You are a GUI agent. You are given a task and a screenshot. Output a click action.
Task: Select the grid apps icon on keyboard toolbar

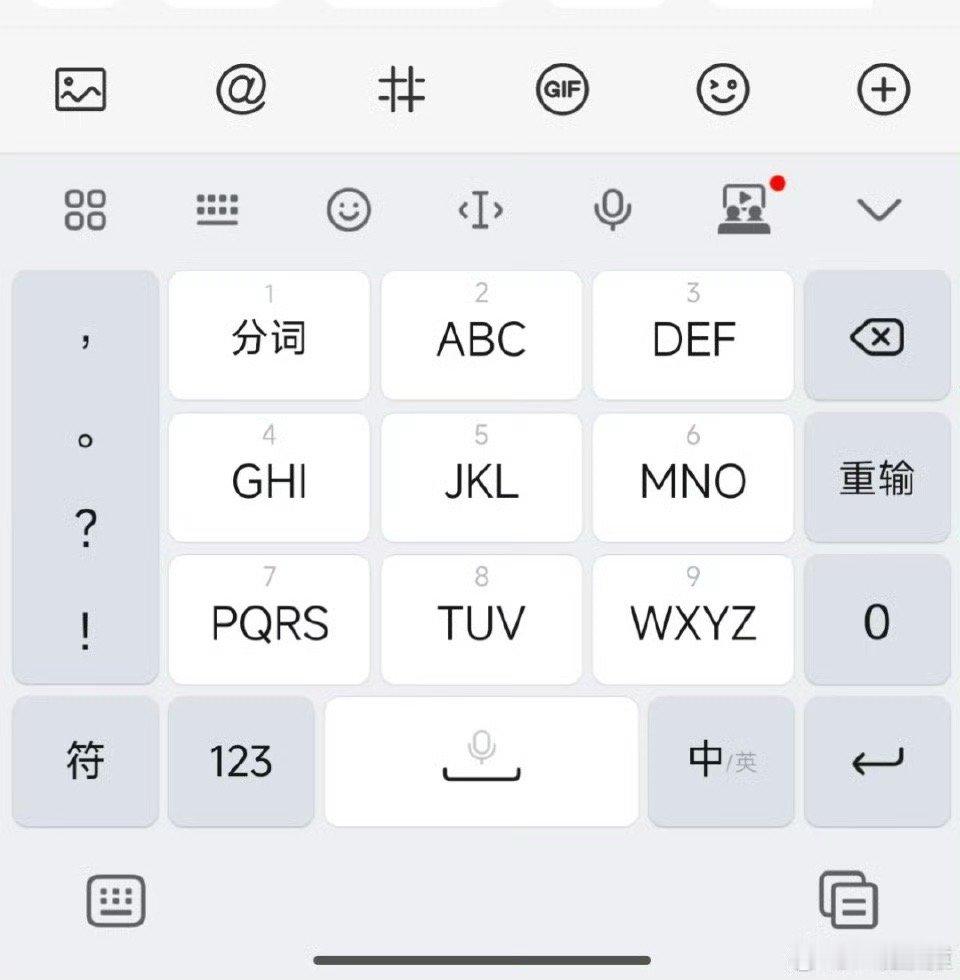click(84, 210)
